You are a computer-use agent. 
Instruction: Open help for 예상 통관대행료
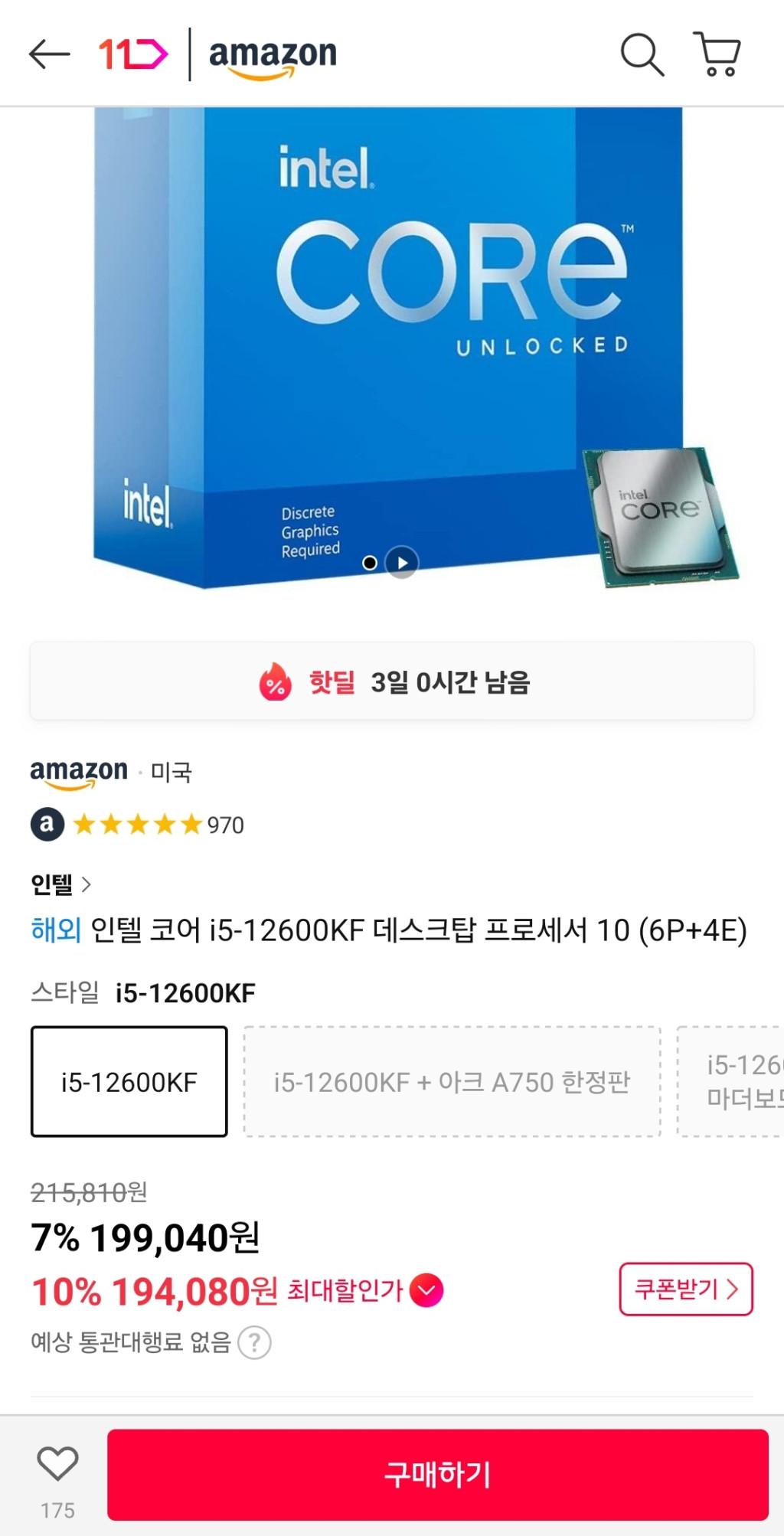[254, 1342]
